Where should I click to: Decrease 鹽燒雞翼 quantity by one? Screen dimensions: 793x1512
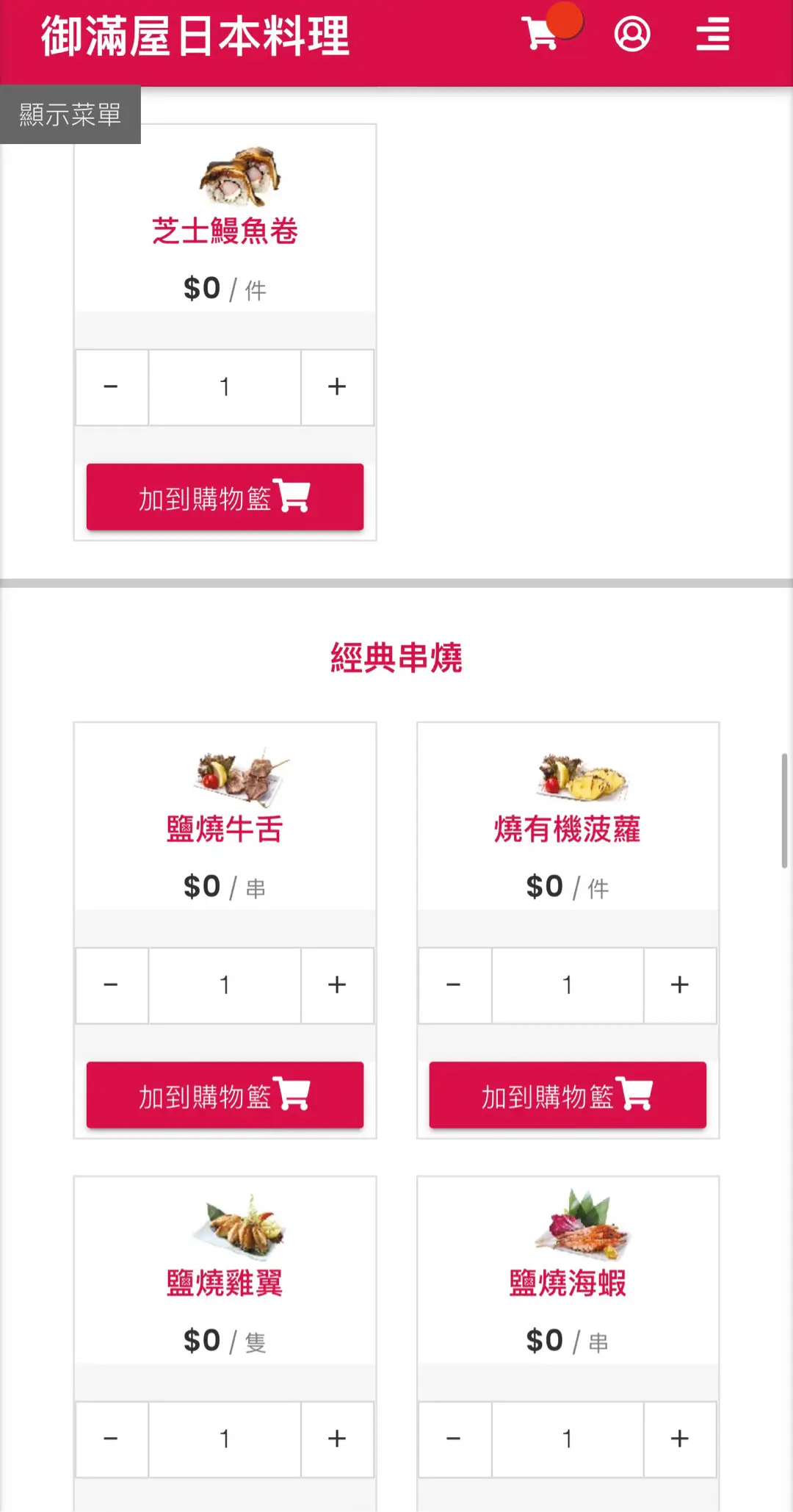112,1439
